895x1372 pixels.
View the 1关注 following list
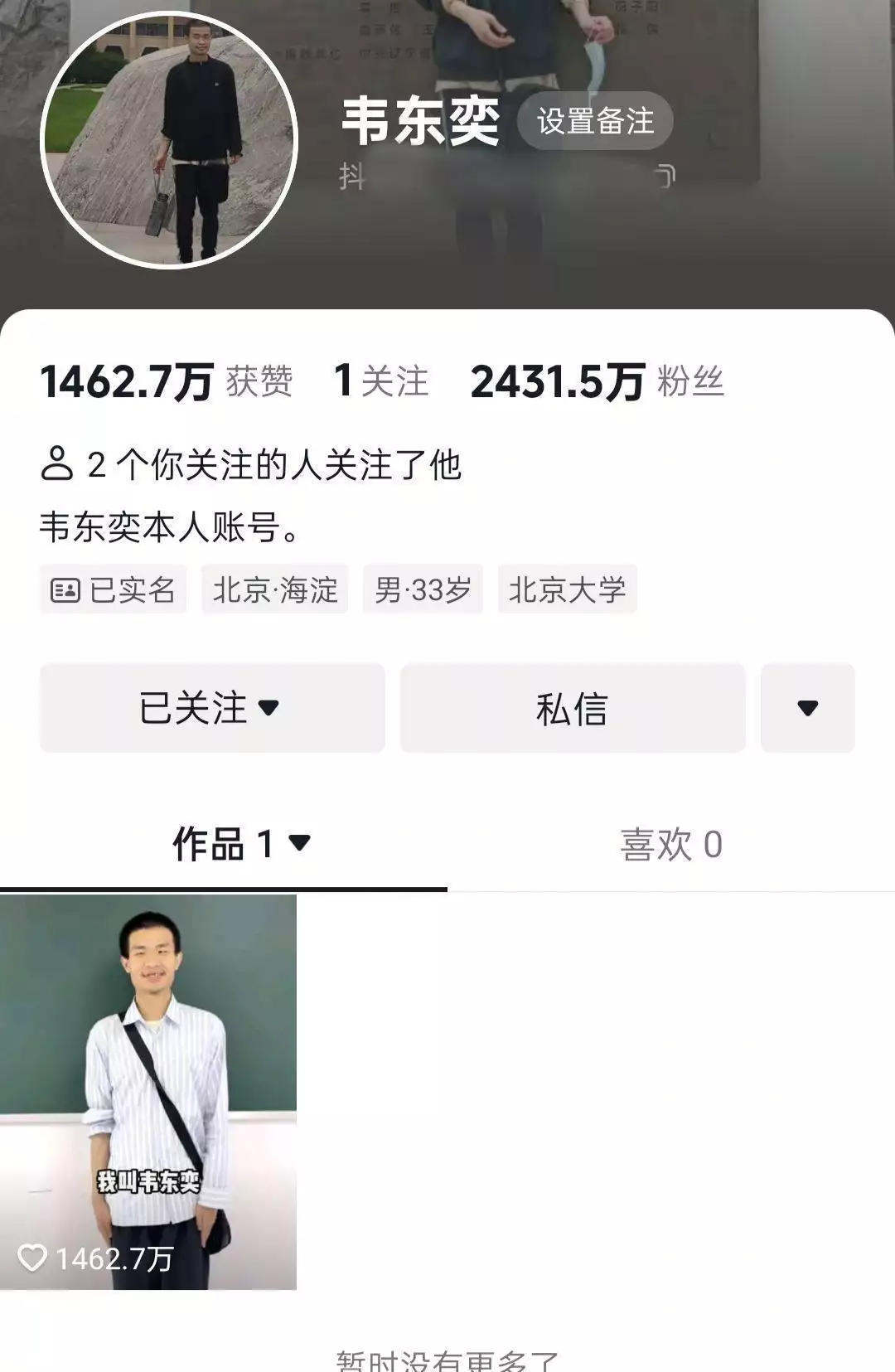[x=381, y=381]
